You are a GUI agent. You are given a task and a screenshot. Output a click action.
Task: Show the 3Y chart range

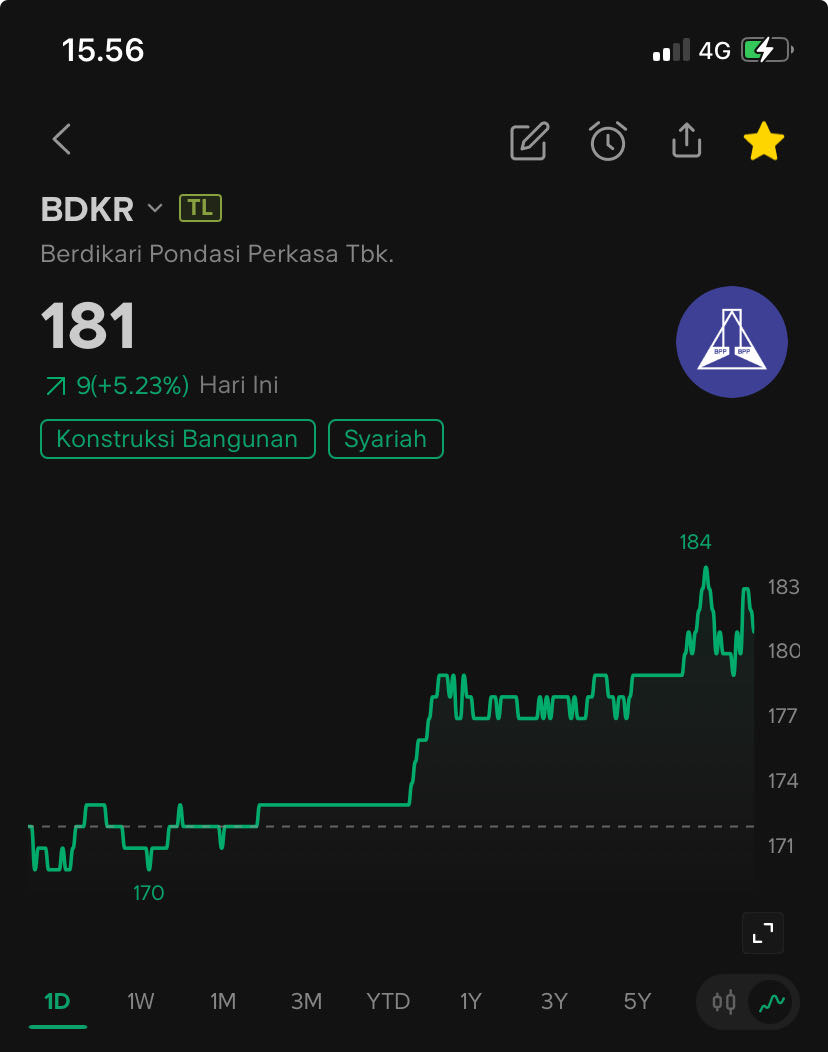[x=554, y=1001]
